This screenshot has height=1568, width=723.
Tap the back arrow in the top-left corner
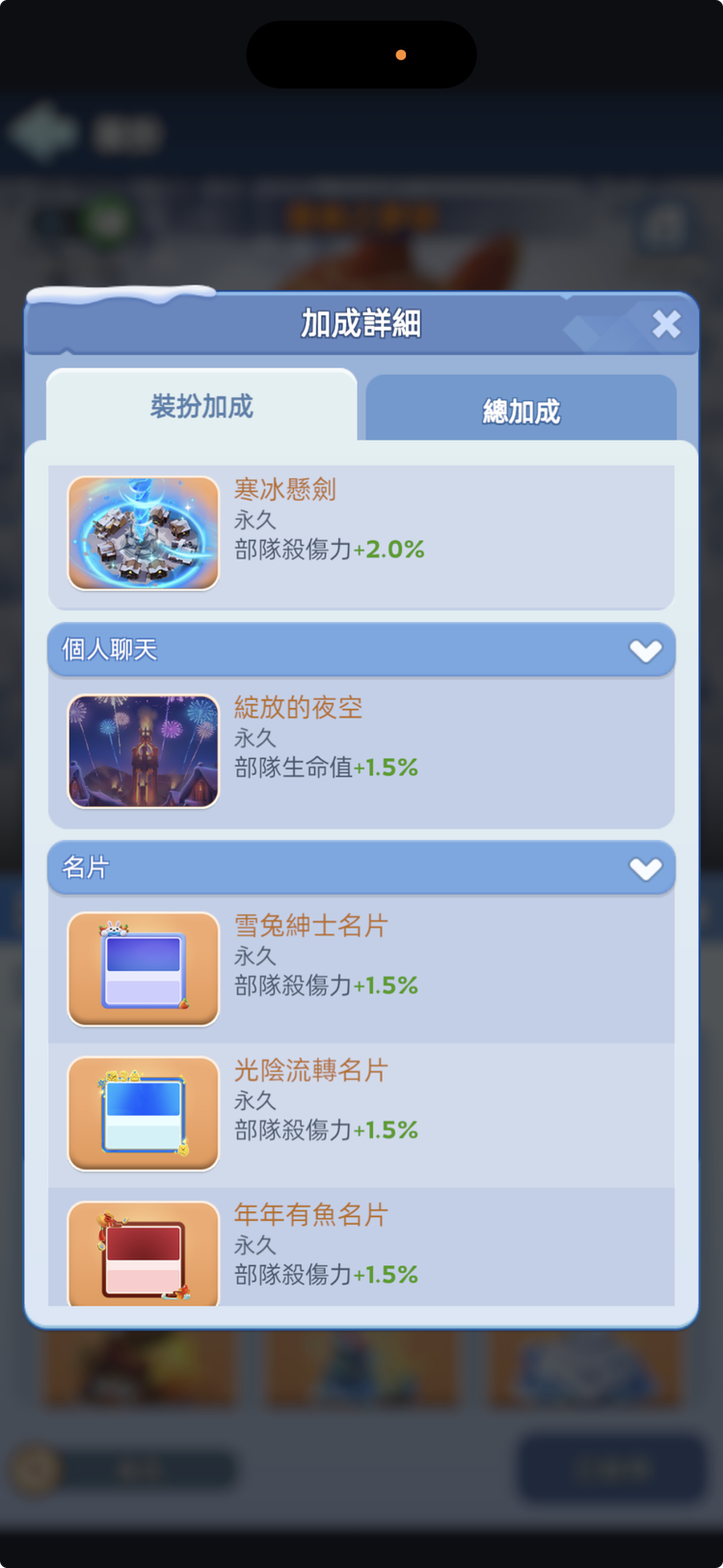40,132
